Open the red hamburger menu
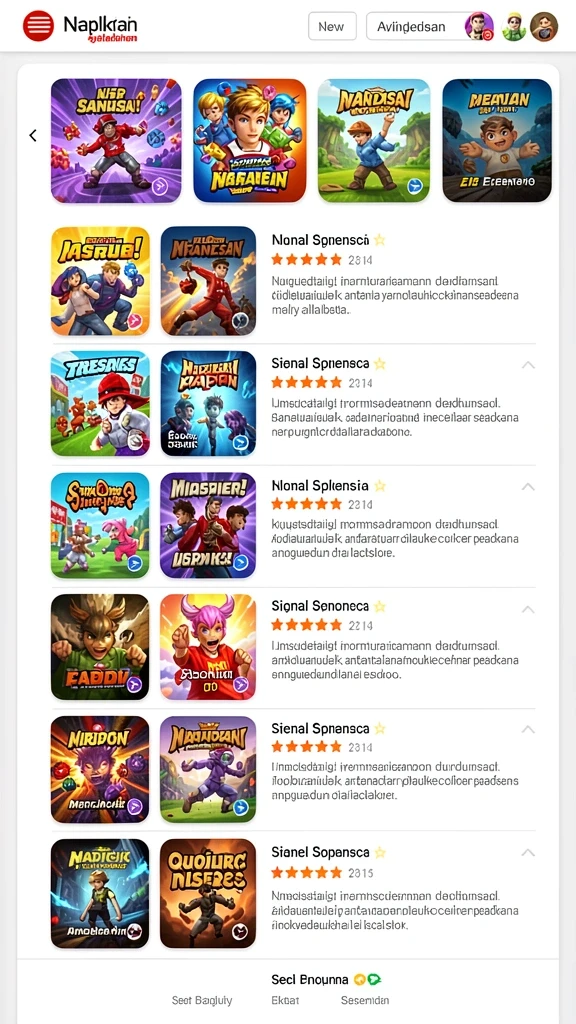 pos(38,26)
